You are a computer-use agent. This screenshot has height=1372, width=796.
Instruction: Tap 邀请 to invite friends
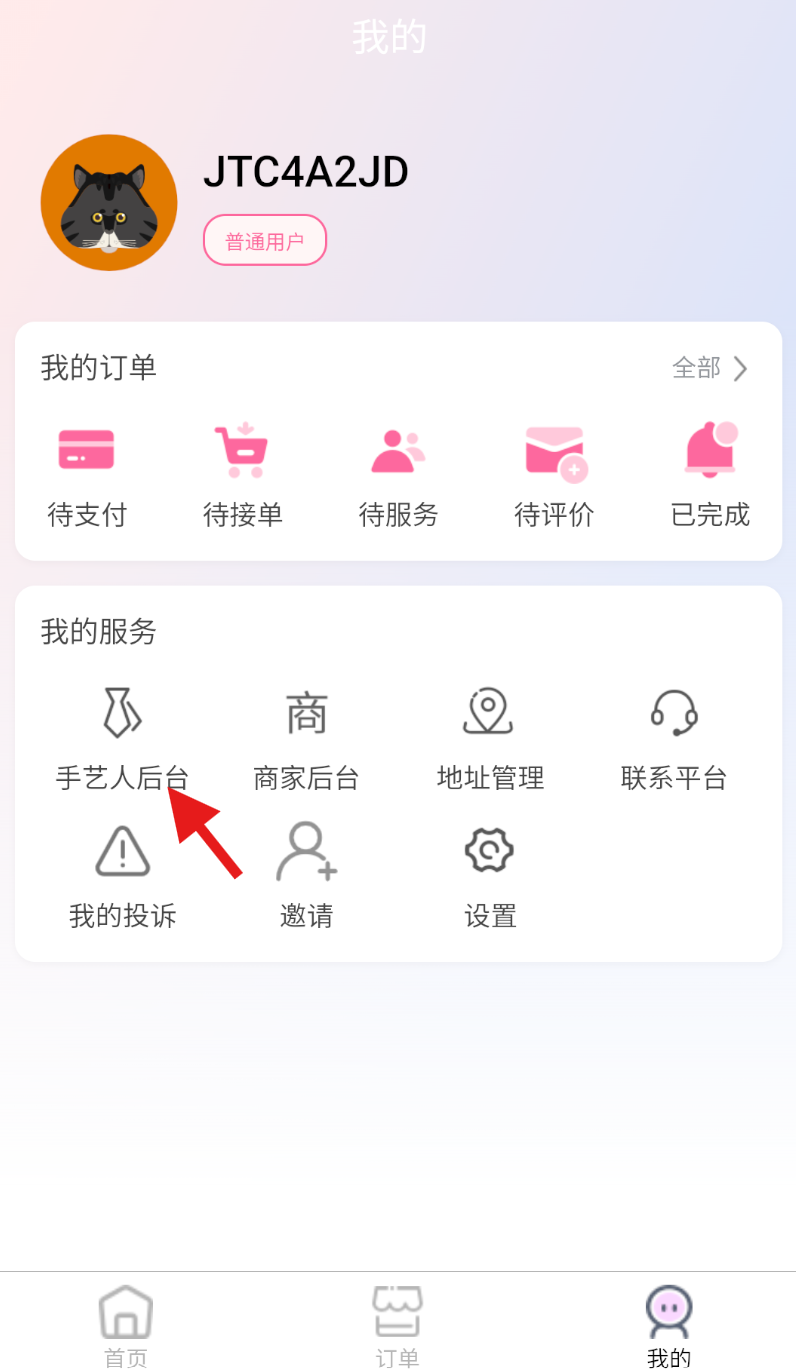[306, 876]
